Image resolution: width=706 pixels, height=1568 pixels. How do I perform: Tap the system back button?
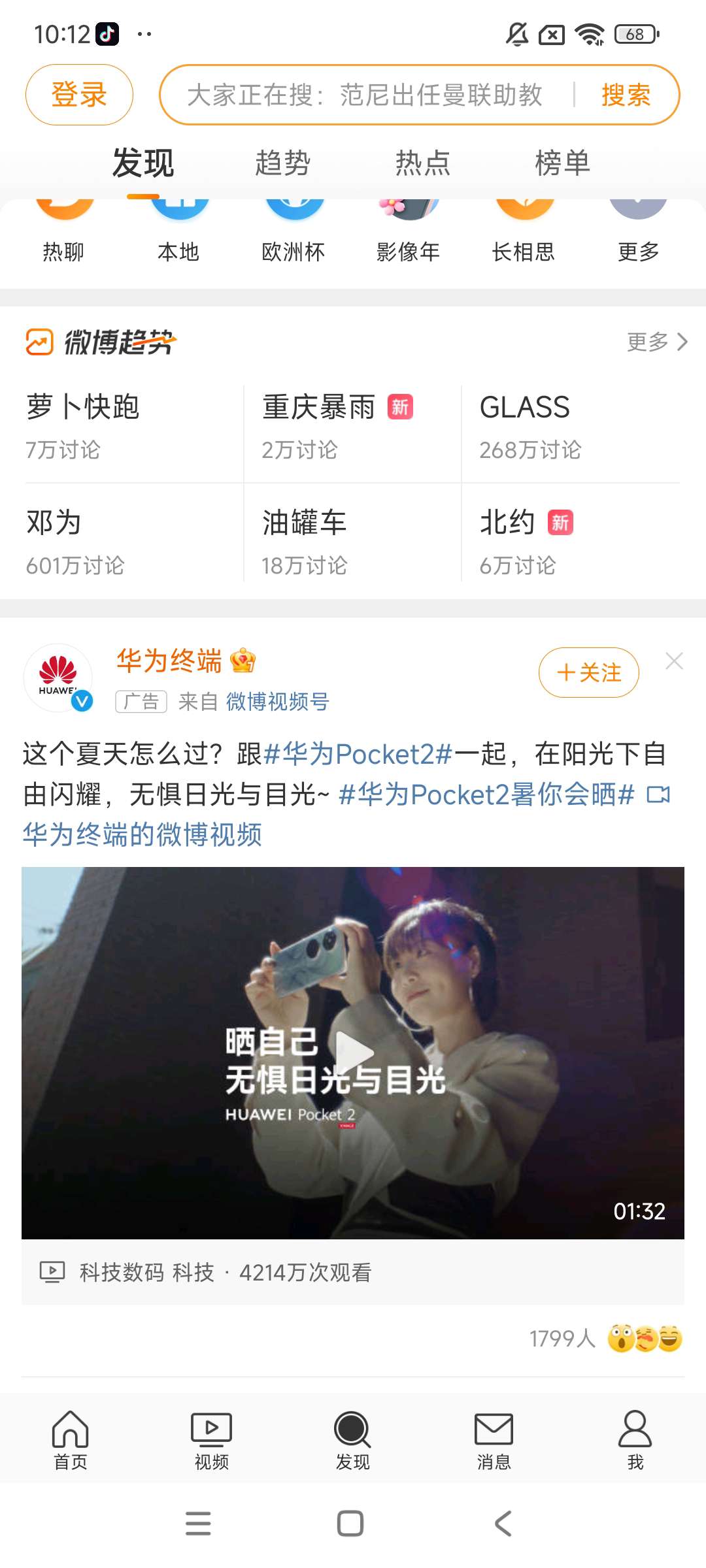click(502, 1524)
